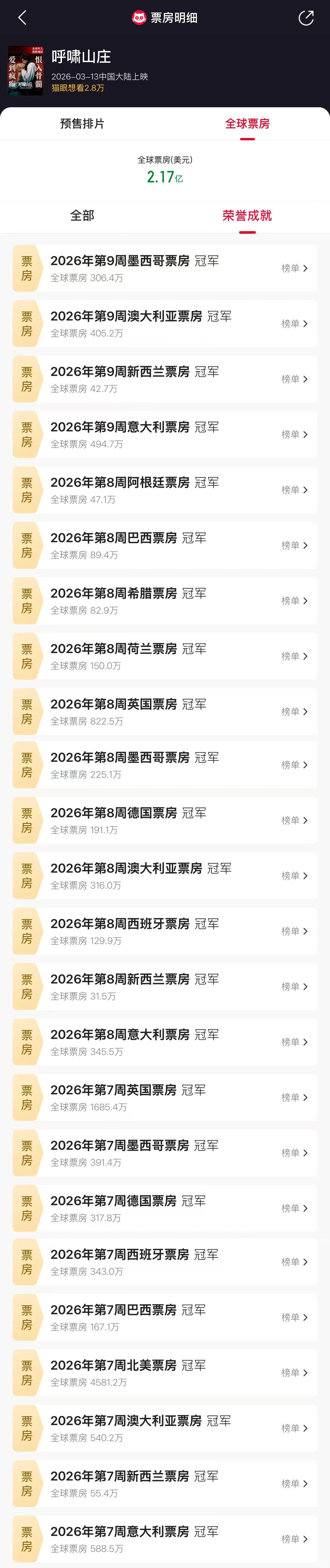Open the 呼啸山庄 movie poster

(x=26, y=71)
